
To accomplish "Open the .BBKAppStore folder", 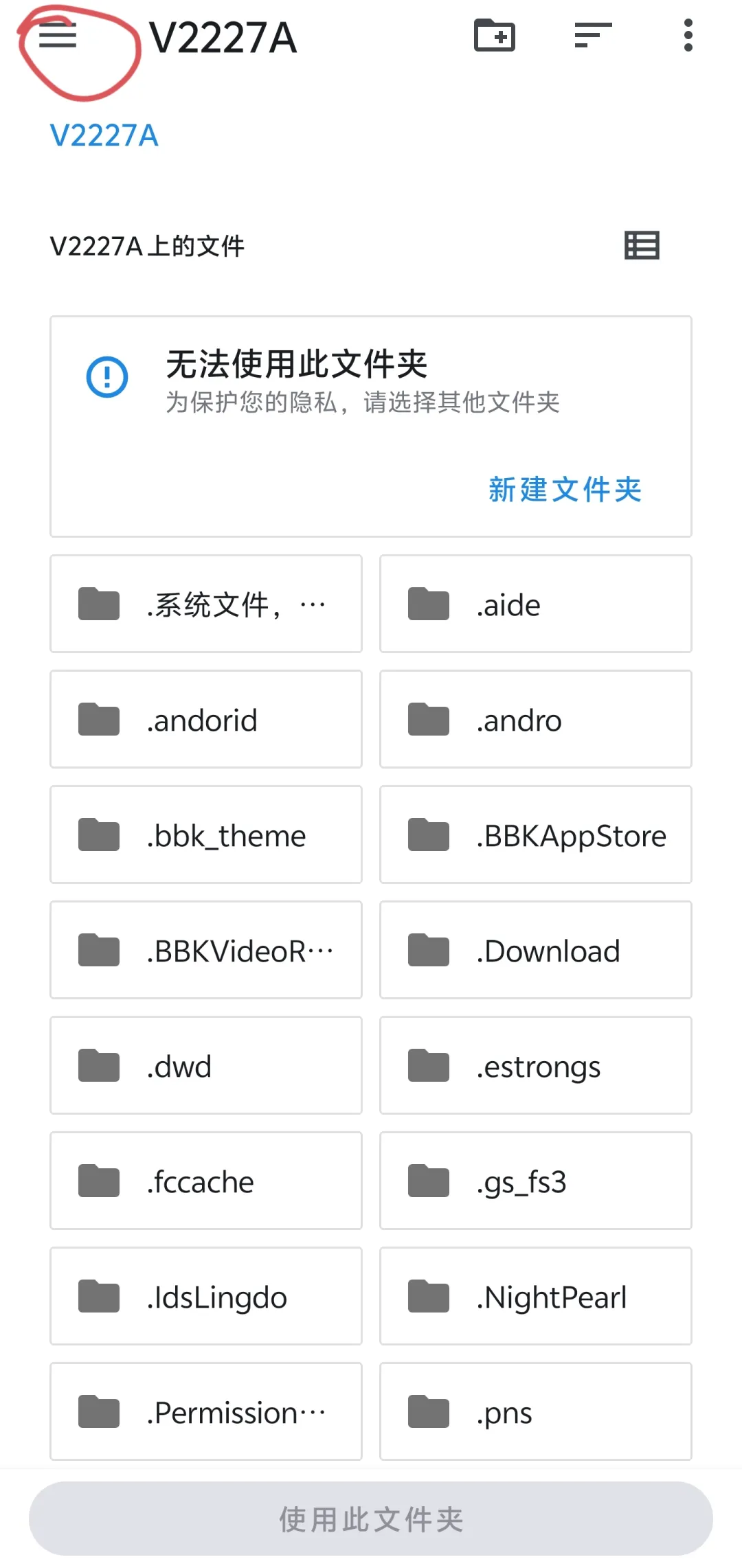I will (536, 834).
